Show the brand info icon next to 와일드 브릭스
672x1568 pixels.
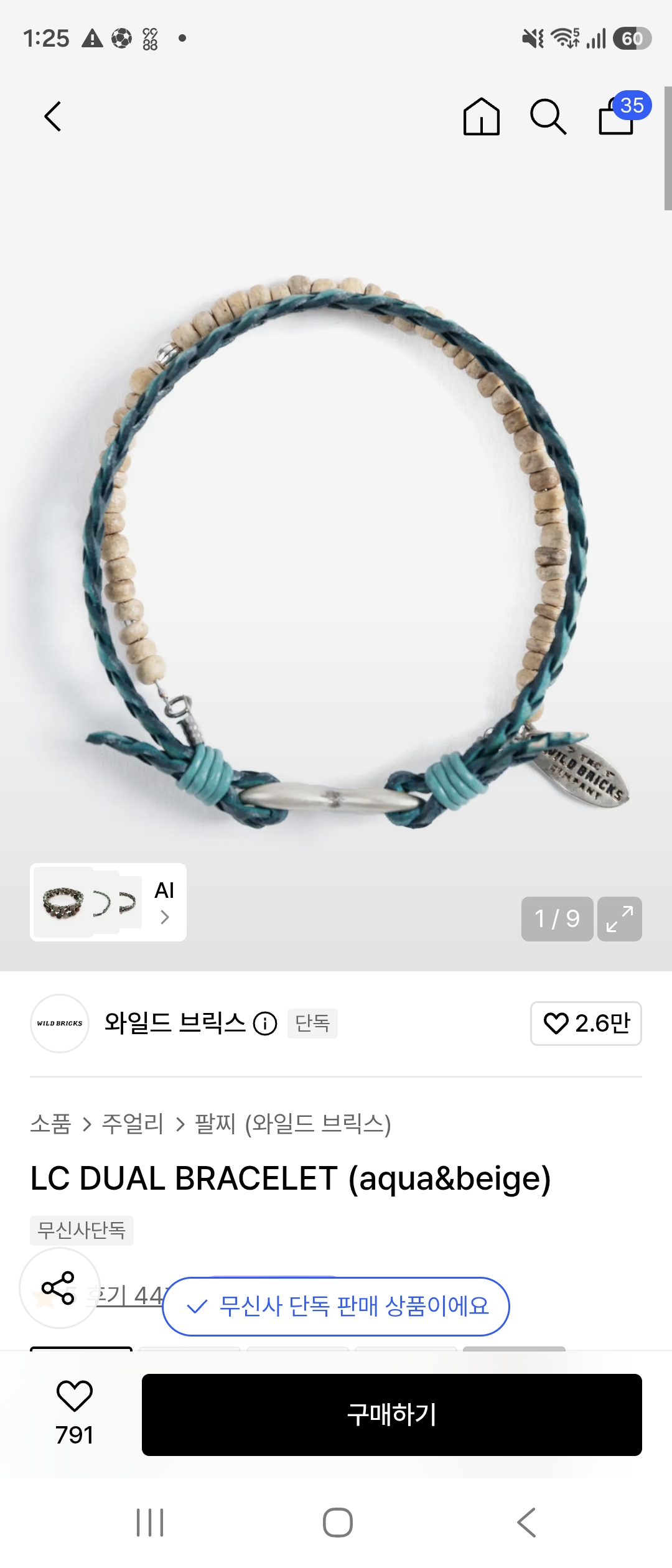coord(265,1024)
